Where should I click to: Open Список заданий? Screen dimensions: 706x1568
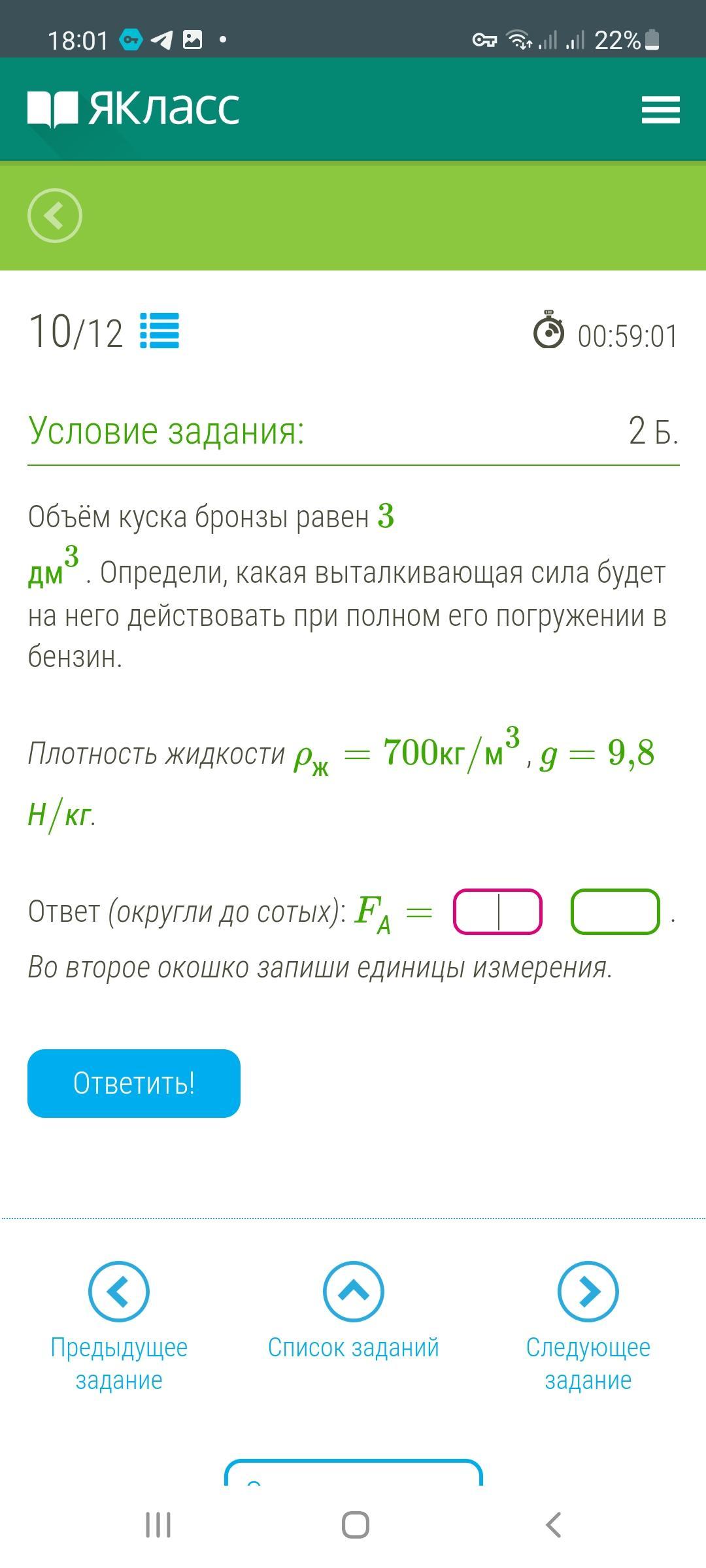point(353,1311)
